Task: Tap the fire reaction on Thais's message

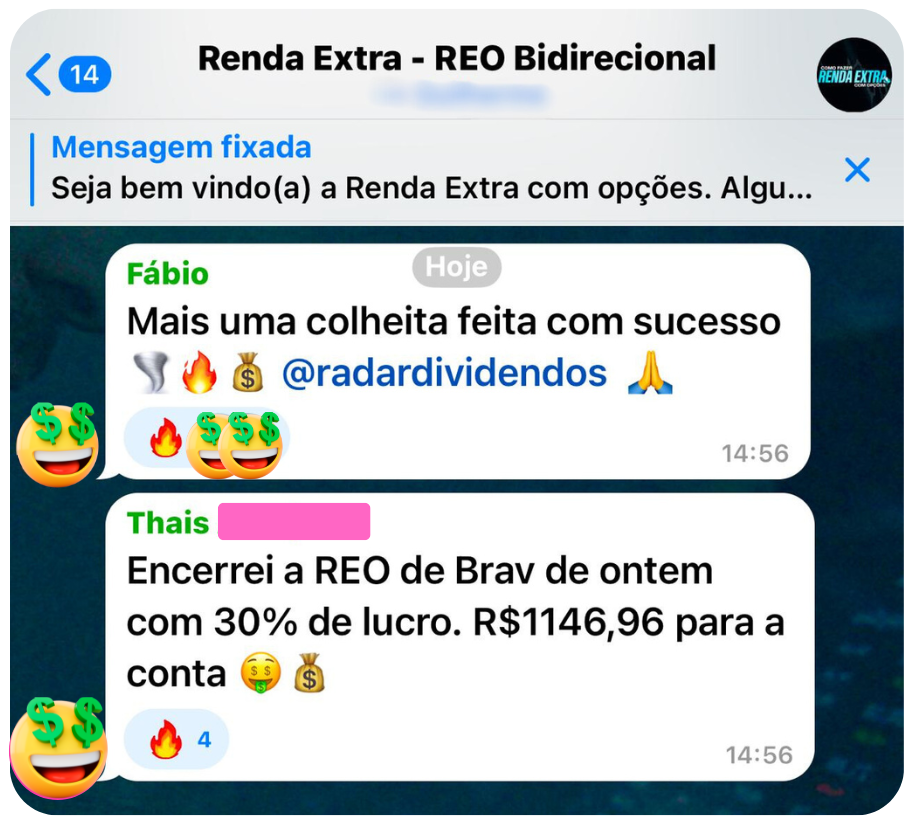Action: point(176,740)
